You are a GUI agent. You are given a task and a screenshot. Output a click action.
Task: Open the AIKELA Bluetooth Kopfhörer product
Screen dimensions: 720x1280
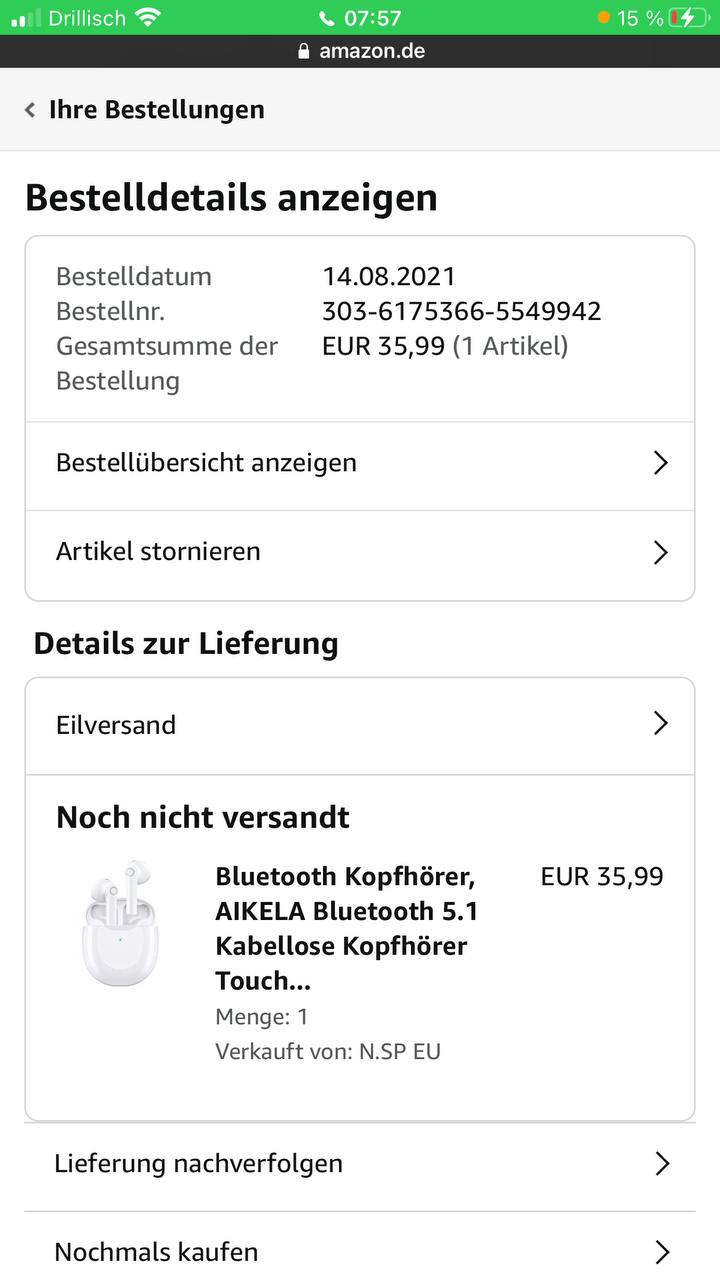pyautogui.click(x=346, y=929)
